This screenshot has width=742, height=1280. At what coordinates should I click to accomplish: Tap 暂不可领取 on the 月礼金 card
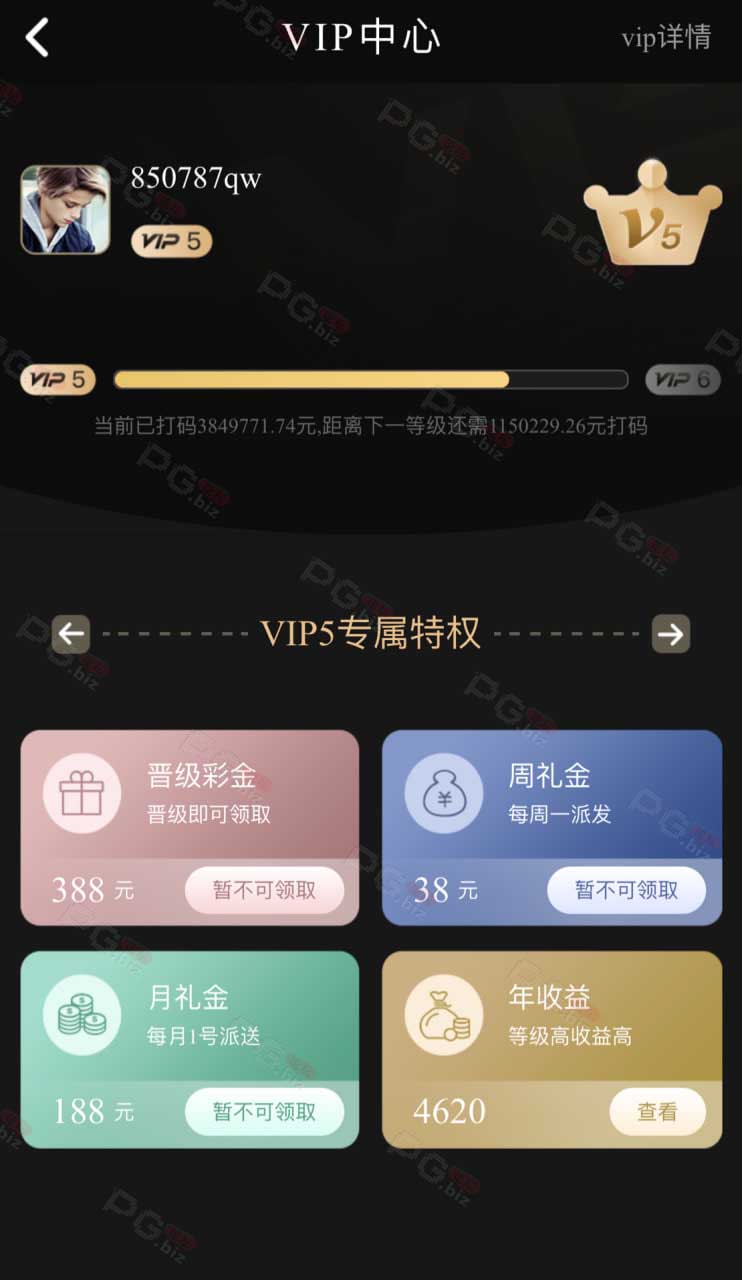pos(264,1111)
